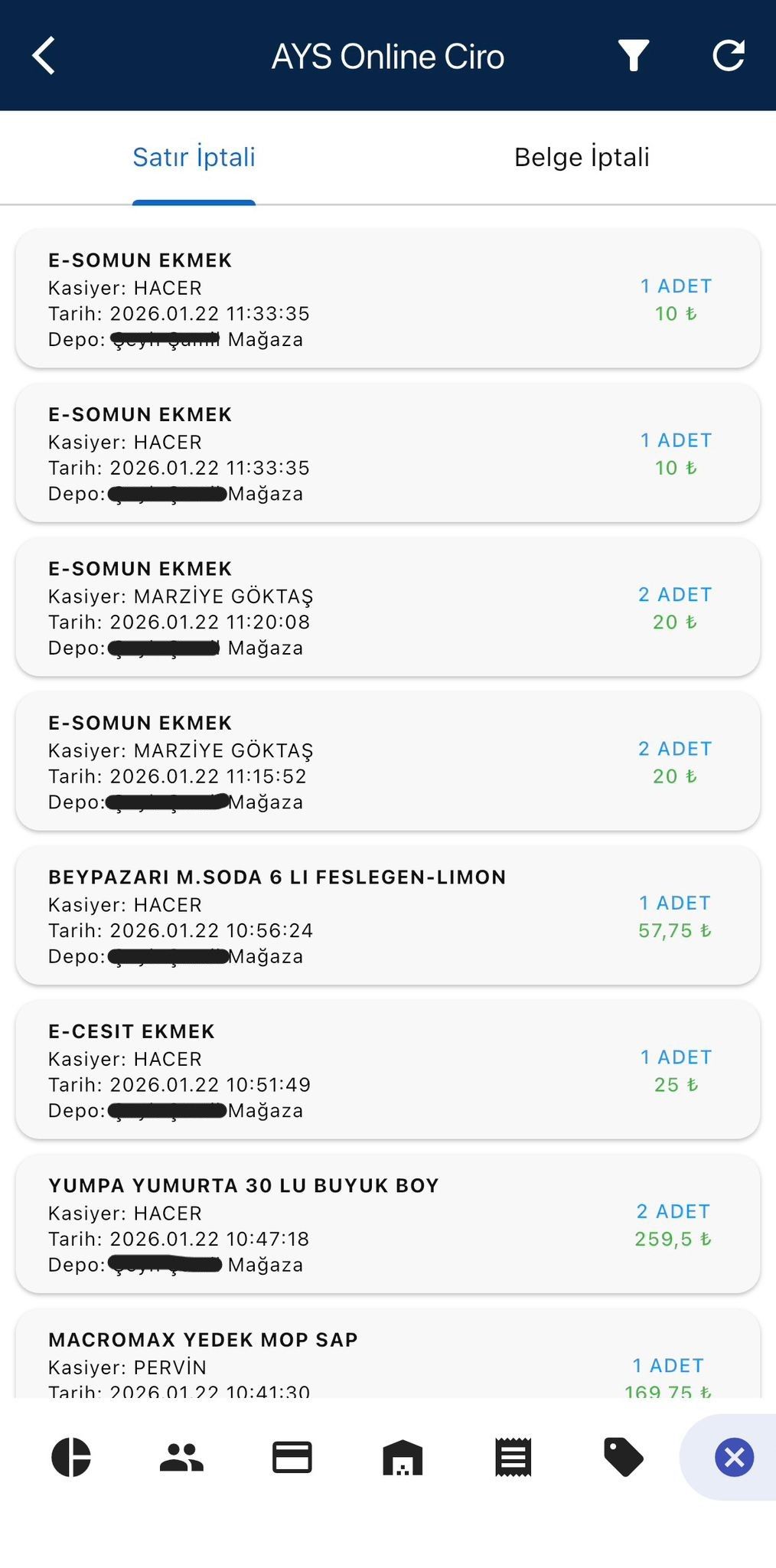Open the people section in bottom bar
This screenshot has width=776, height=1568.
181,1457
